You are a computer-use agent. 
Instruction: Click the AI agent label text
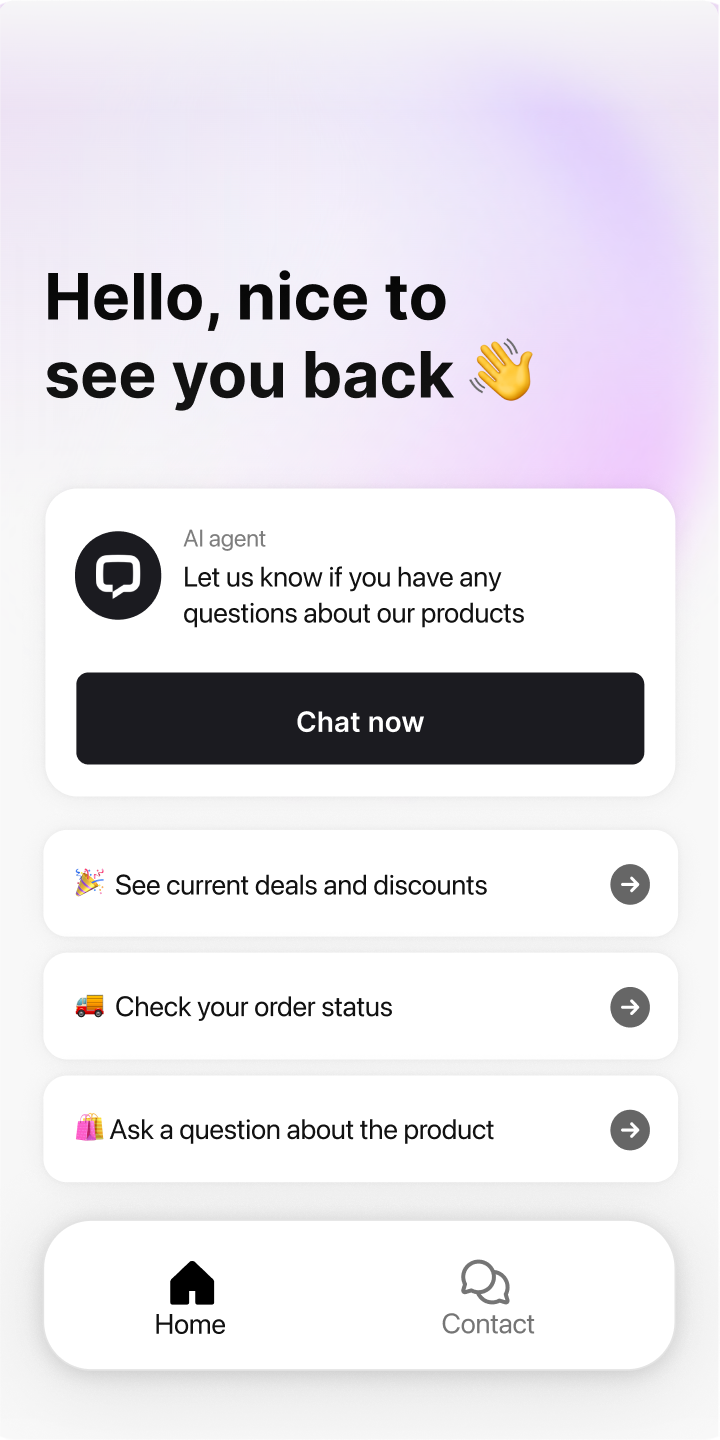(x=224, y=538)
